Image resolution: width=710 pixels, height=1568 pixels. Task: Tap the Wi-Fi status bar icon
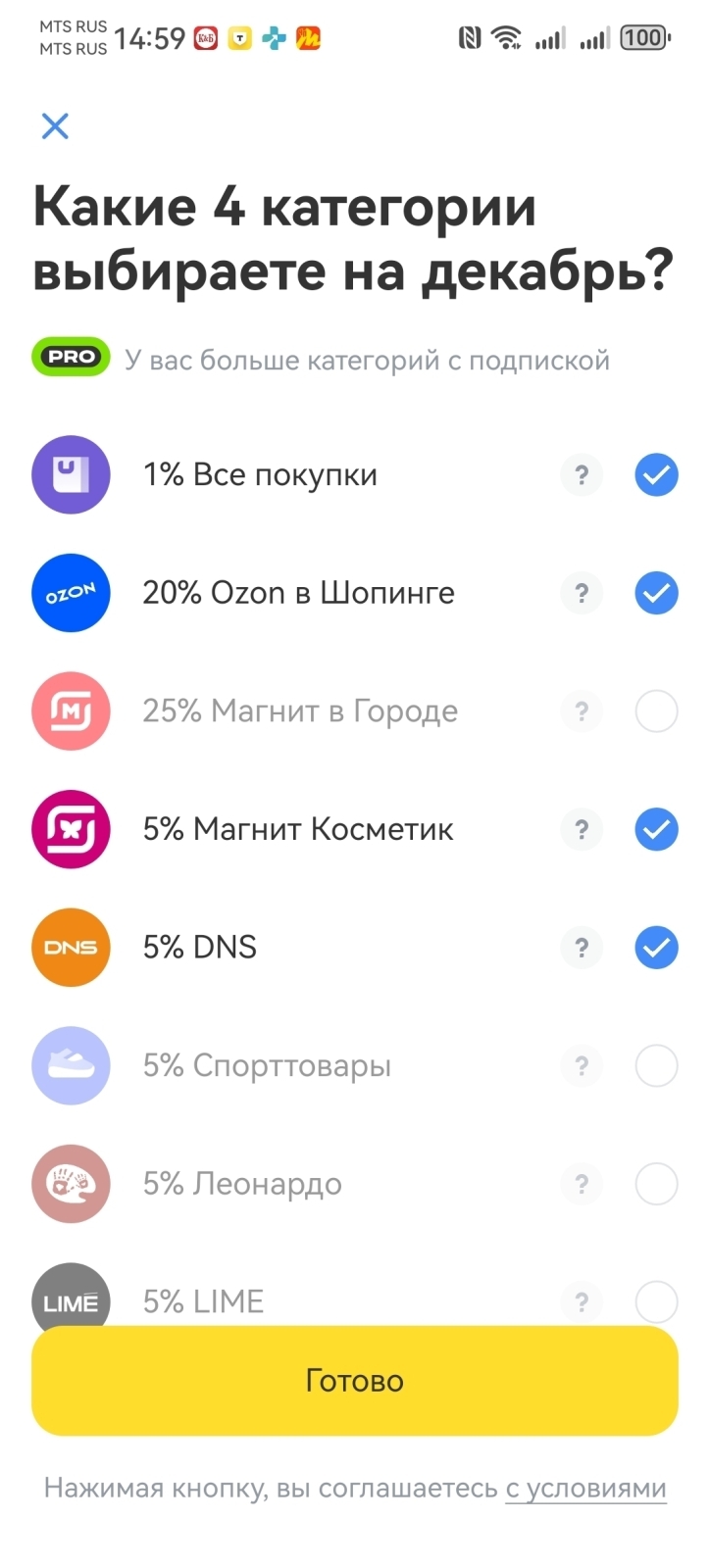tap(507, 37)
